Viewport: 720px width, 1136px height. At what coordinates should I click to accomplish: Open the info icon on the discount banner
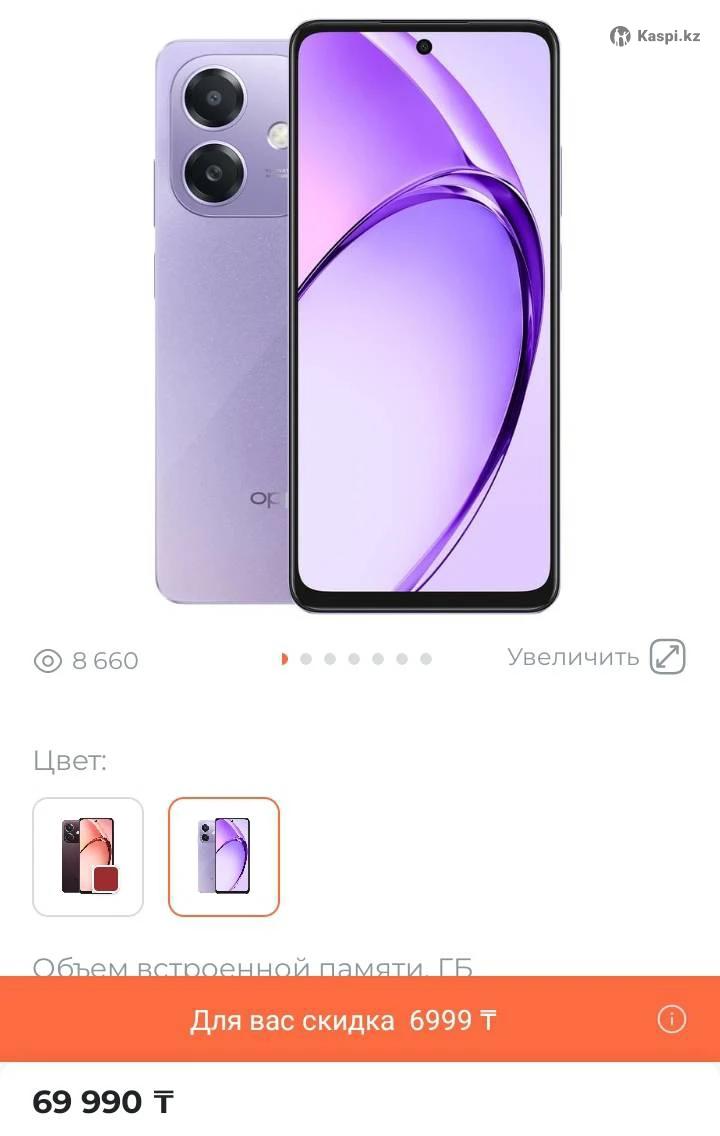point(671,1020)
